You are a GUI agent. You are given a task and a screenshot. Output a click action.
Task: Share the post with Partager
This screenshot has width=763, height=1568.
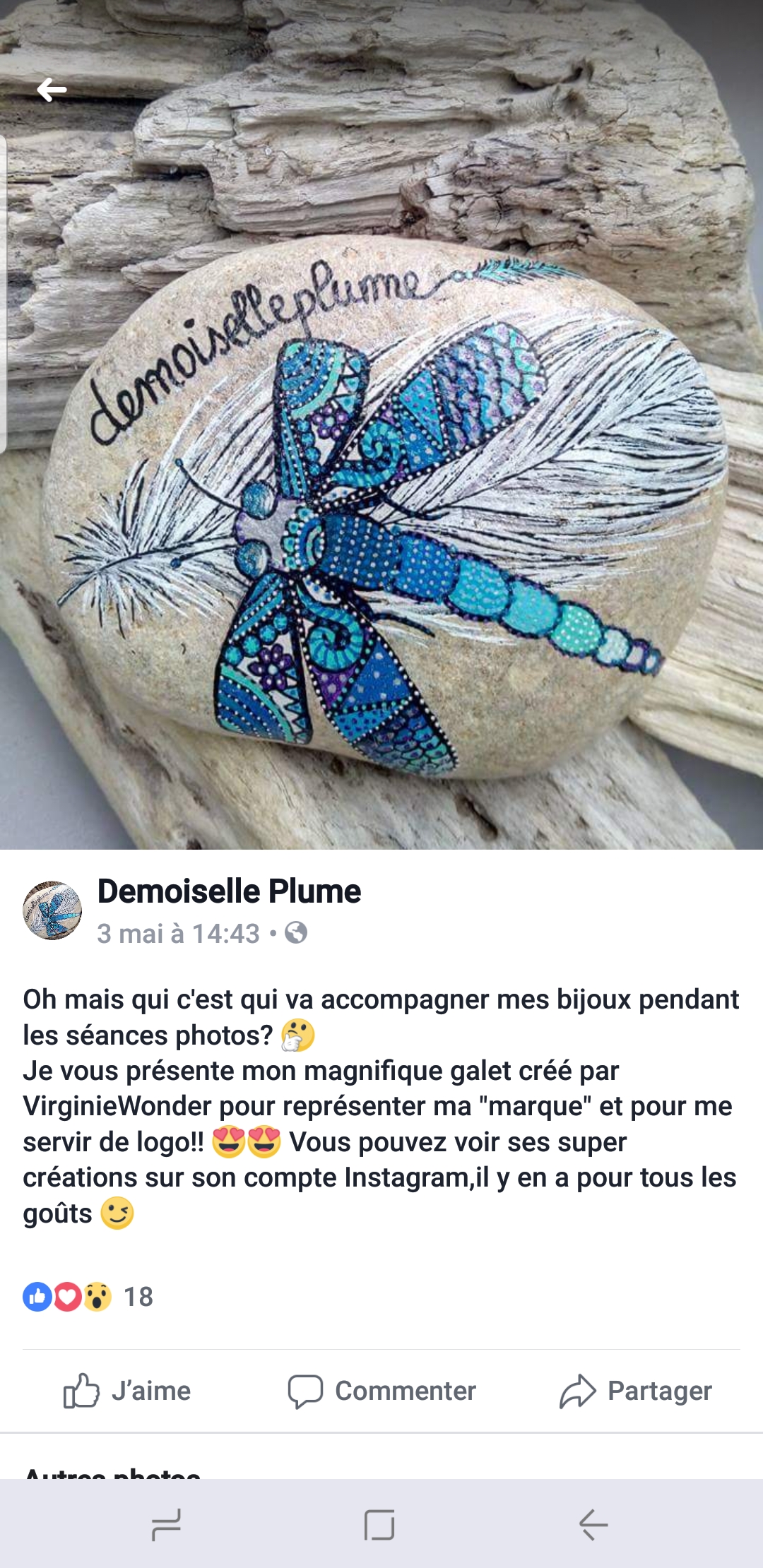point(636,1391)
